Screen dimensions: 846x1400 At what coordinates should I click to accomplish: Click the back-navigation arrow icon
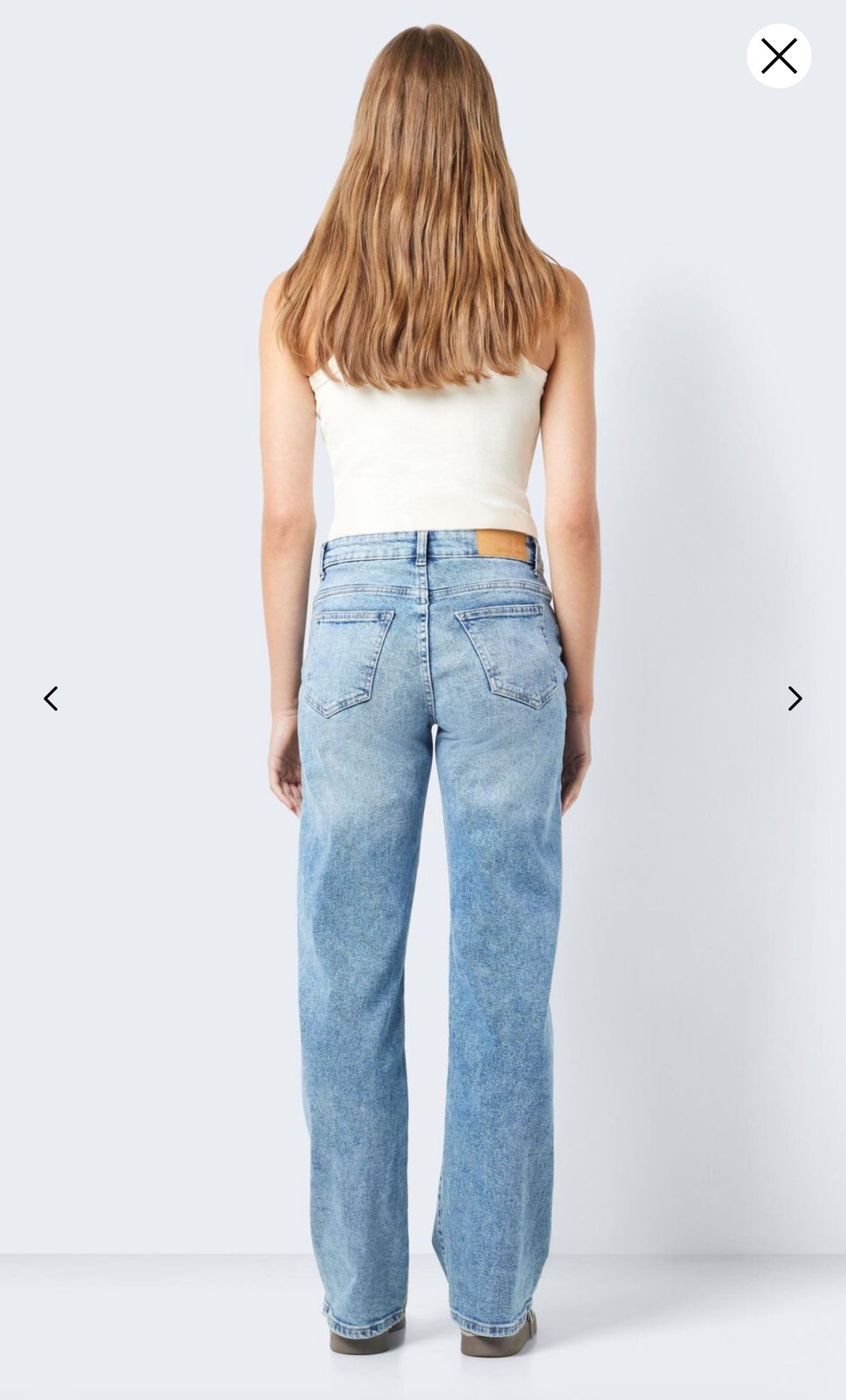(x=51, y=698)
